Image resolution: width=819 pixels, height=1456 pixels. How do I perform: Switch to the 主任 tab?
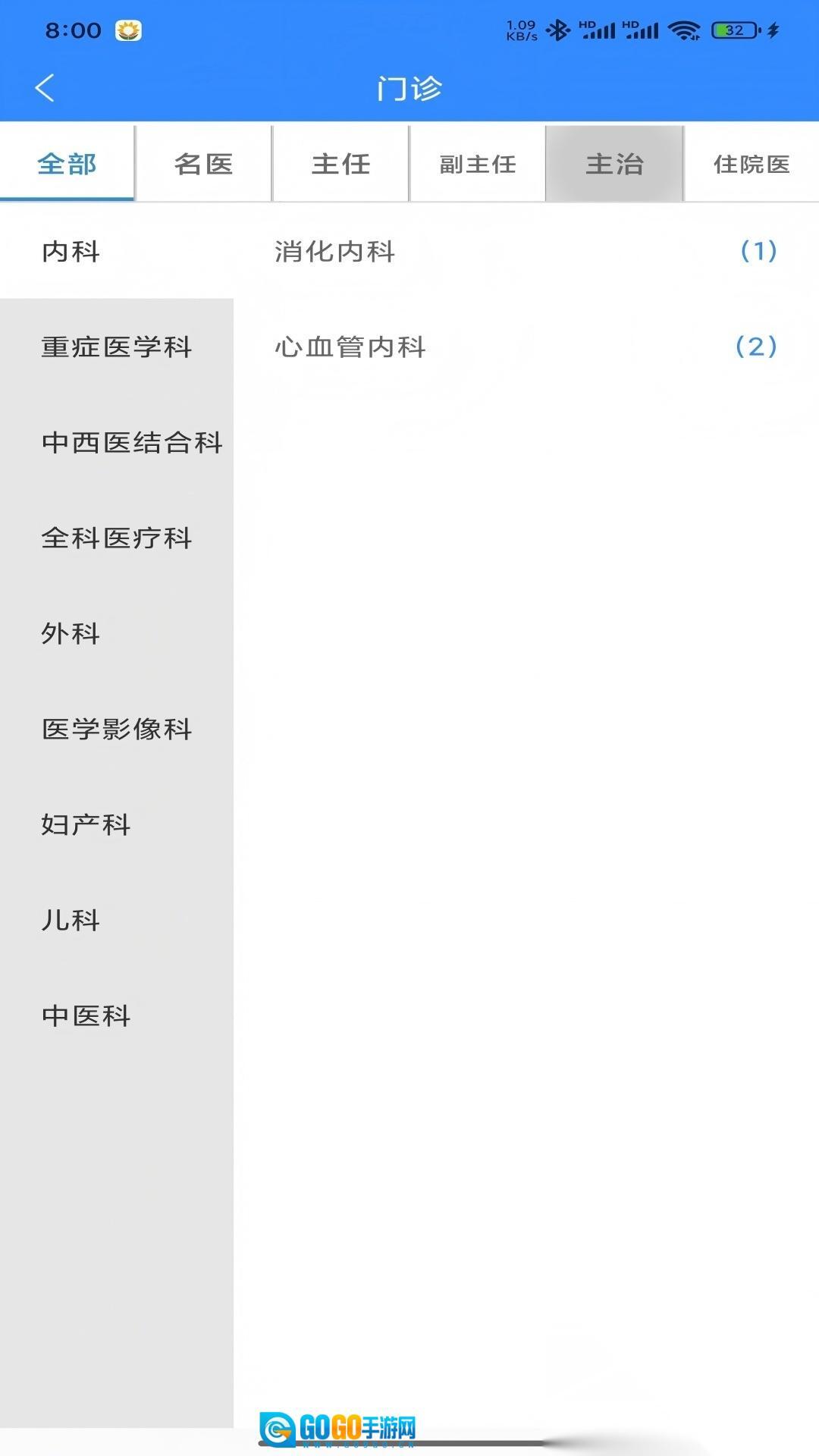click(x=340, y=164)
